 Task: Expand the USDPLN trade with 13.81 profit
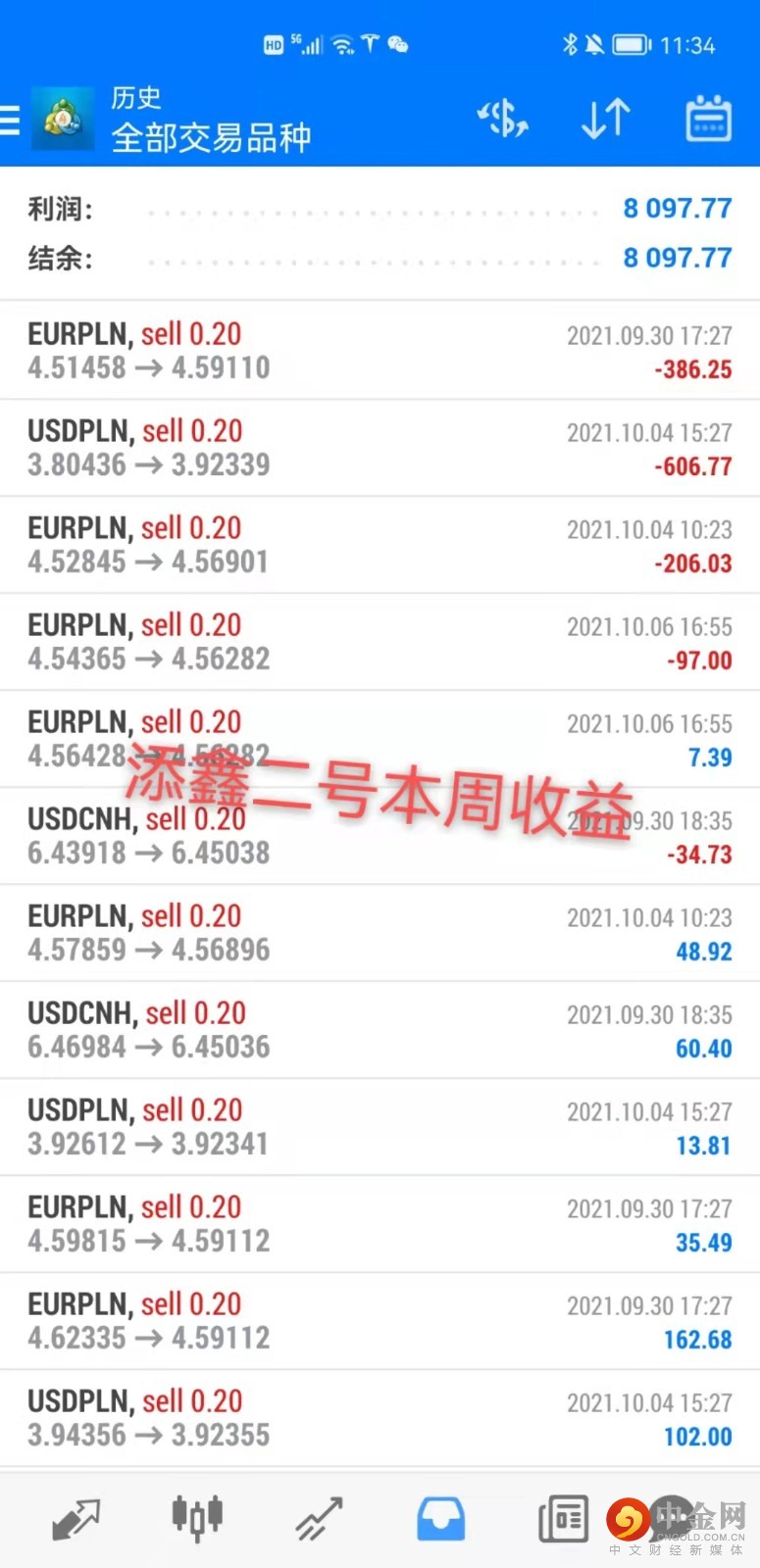(x=380, y=1127)
